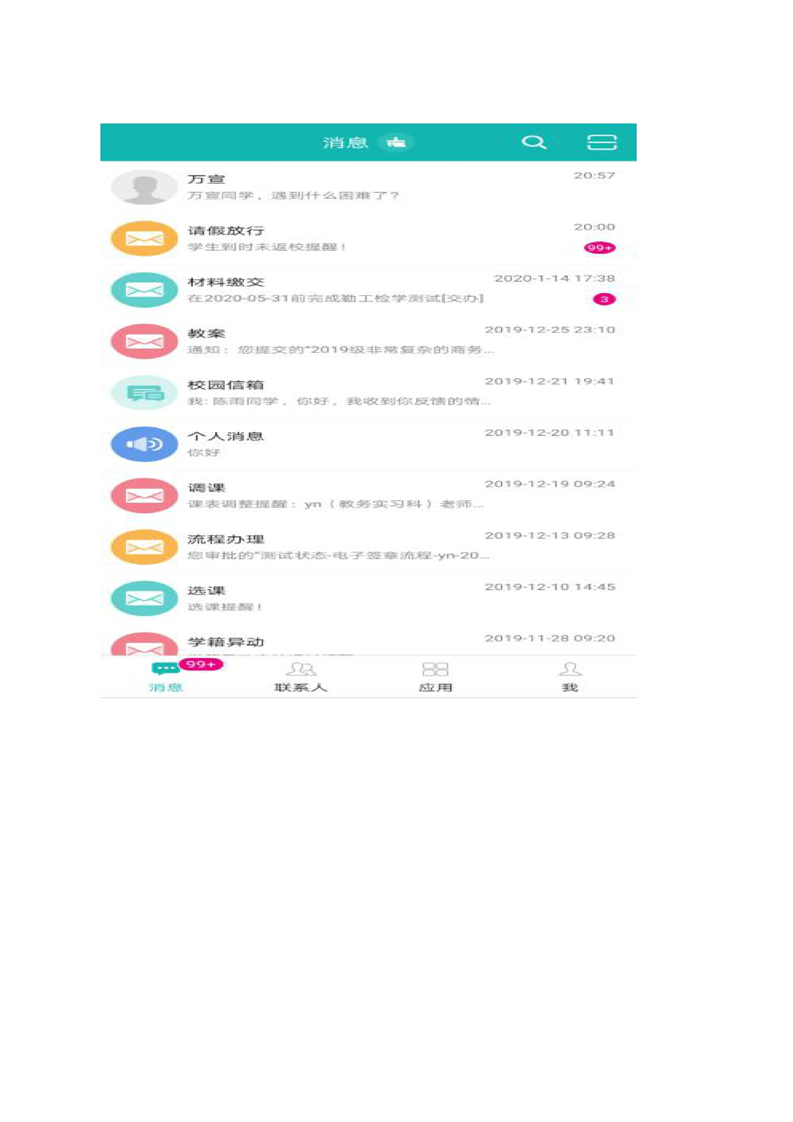View the 教案 notice
793x1122 pixels.
[x=368, y=341]
